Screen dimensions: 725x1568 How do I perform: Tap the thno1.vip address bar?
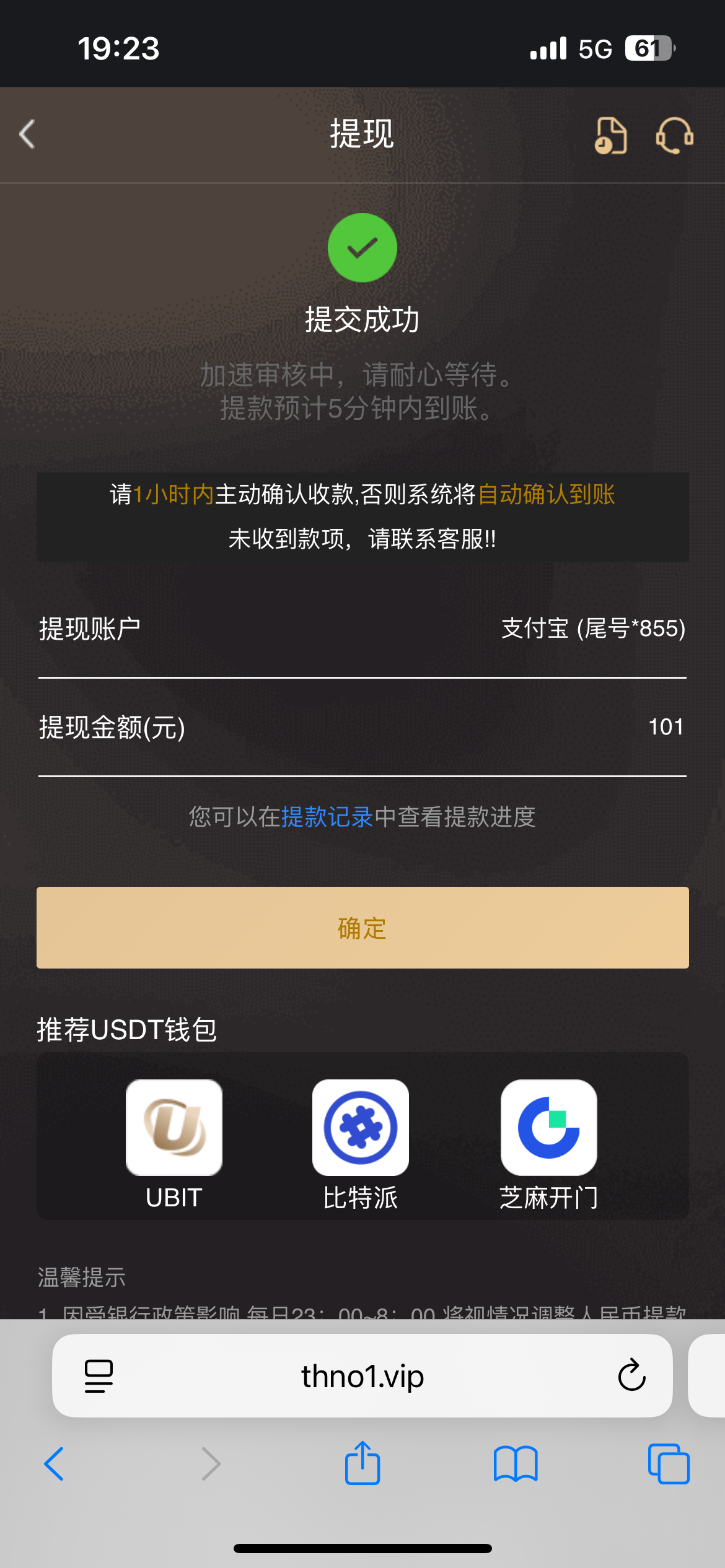coord(362,1376)
